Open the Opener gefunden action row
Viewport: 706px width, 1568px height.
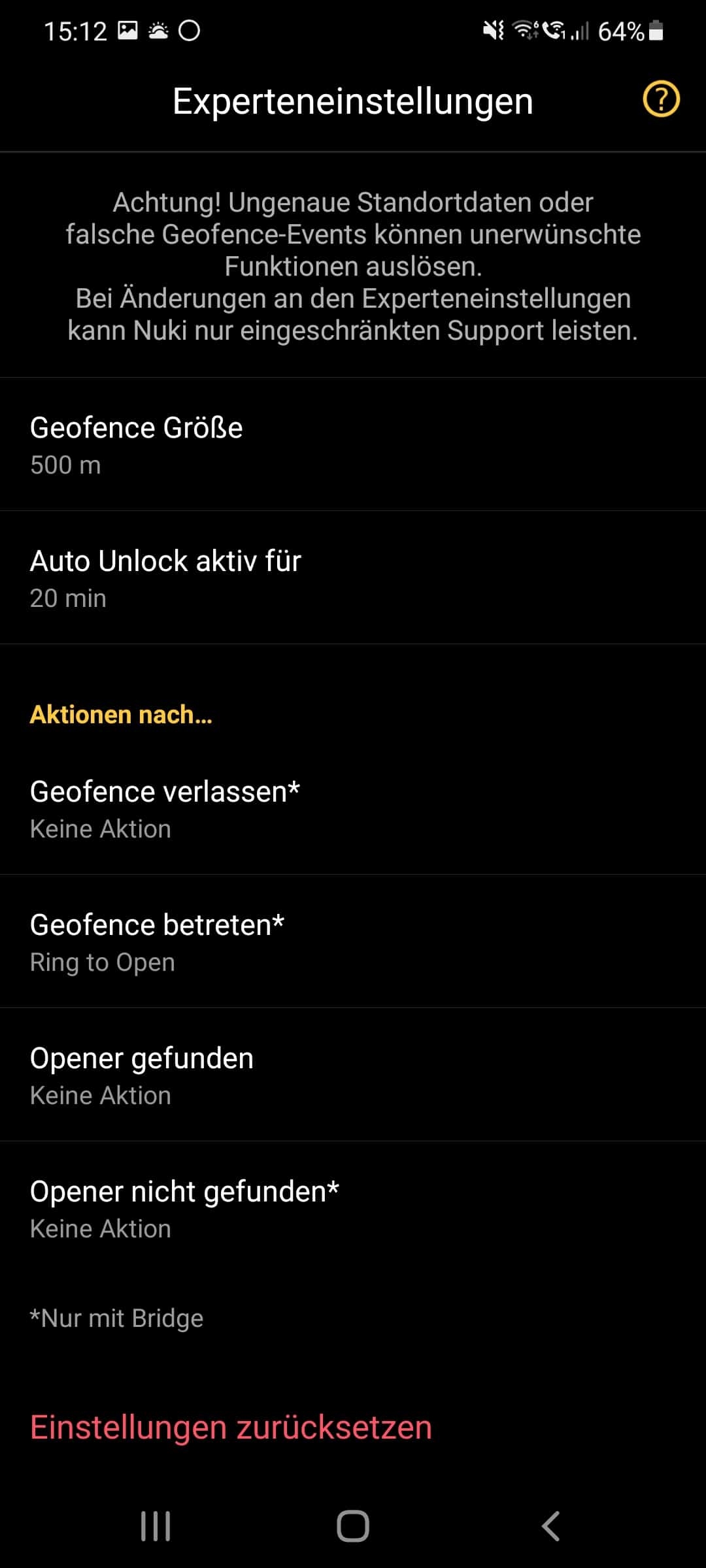(353, 1075)
